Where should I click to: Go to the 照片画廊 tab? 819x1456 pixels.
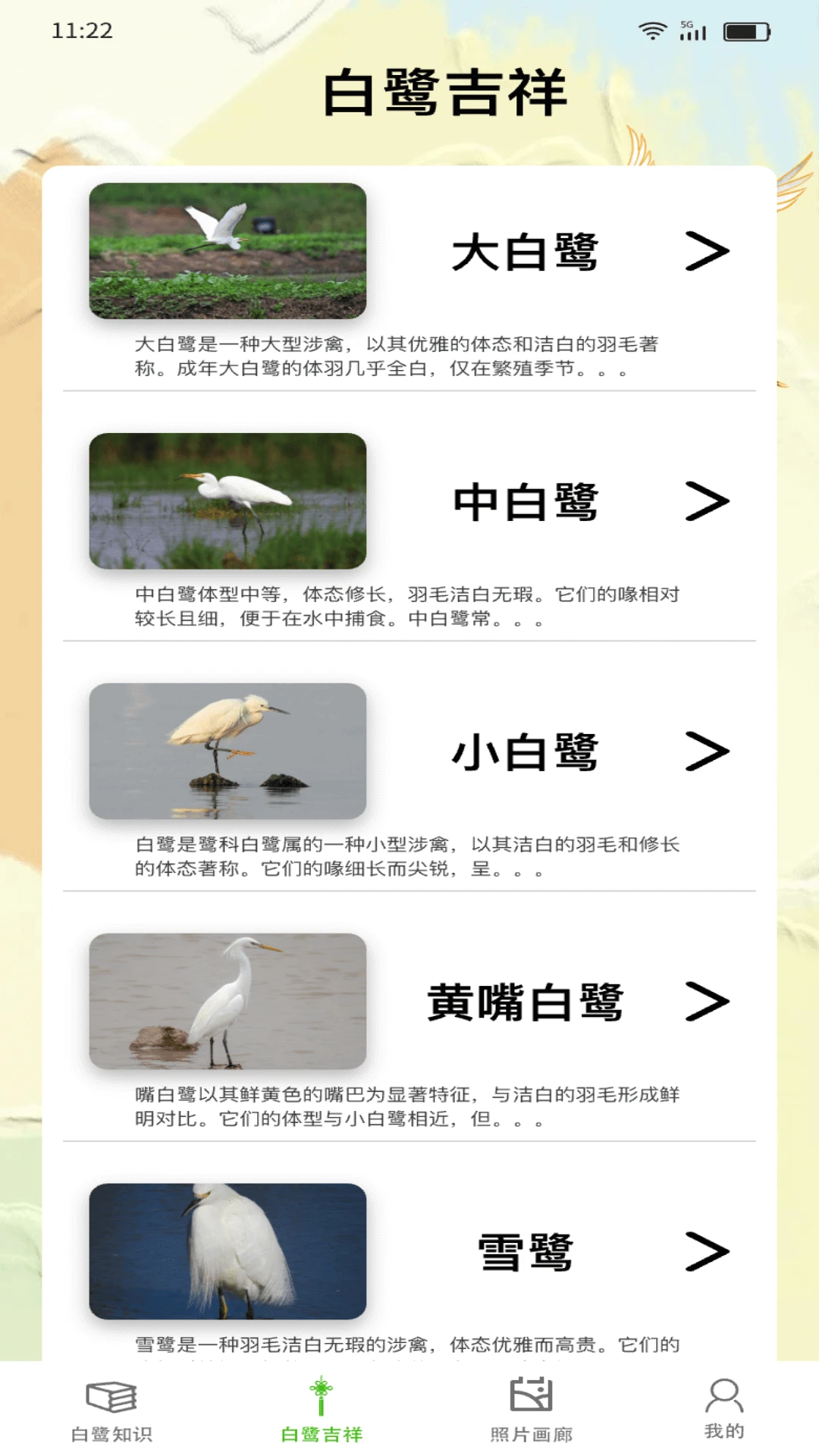click(x=531, y=1409)
